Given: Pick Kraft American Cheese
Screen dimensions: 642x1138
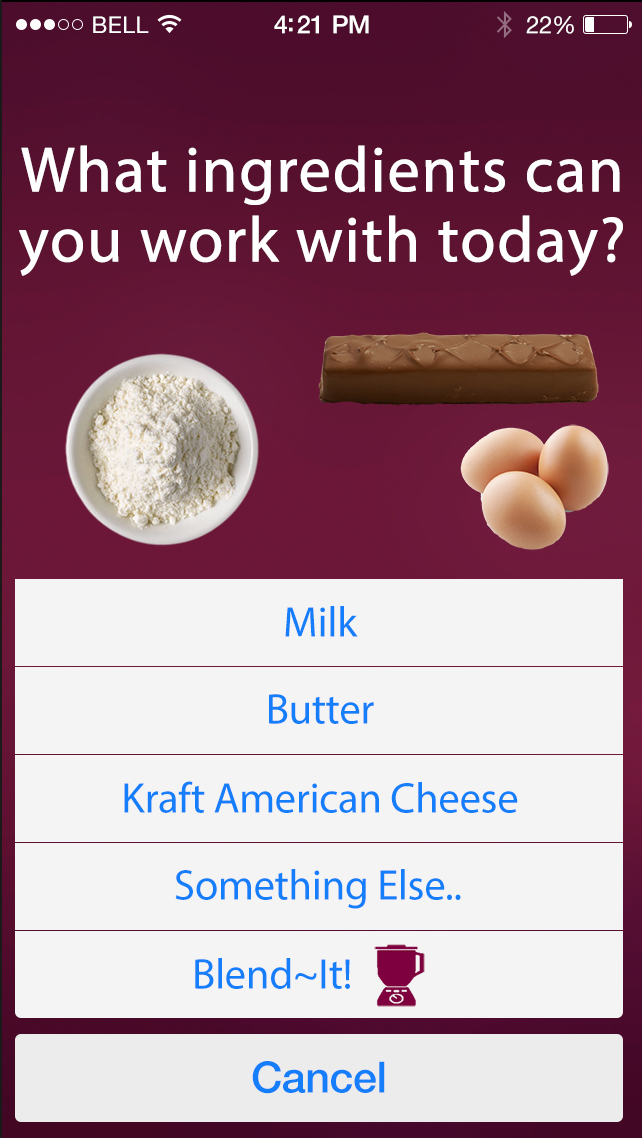Looking at the screenshot, I should (x=320, y=798).
